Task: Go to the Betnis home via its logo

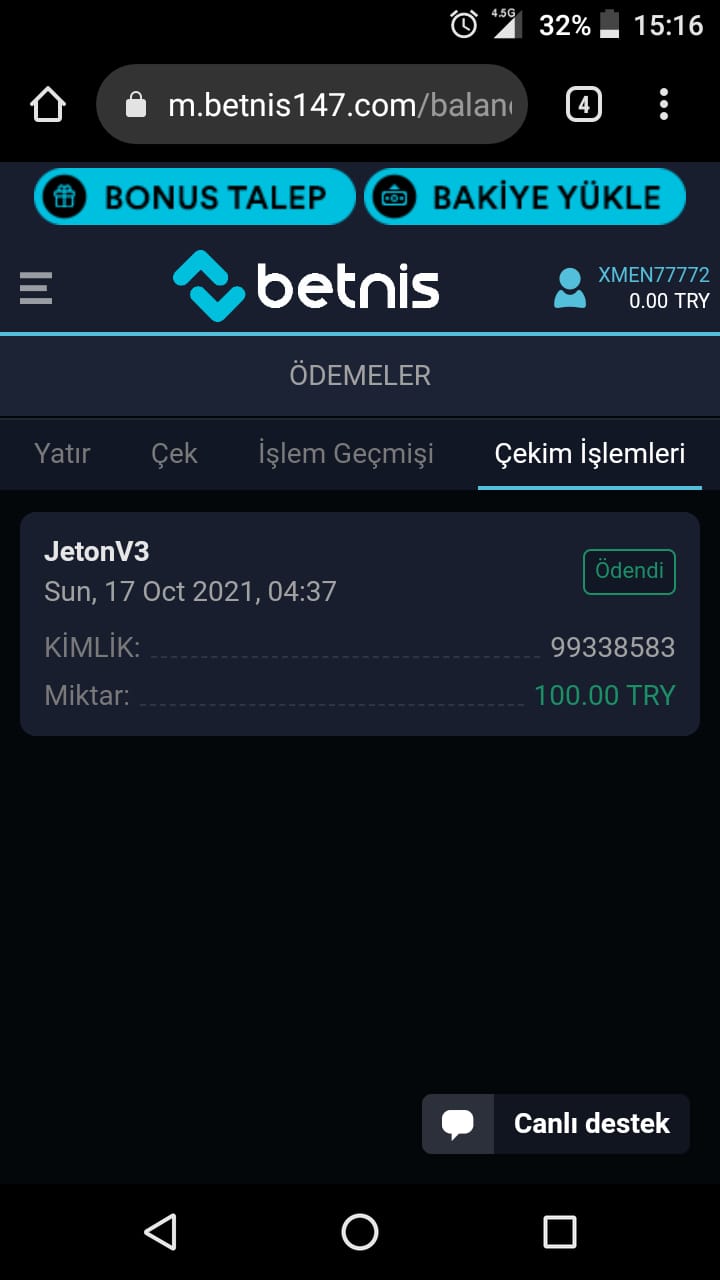Action: pos(306,286)
